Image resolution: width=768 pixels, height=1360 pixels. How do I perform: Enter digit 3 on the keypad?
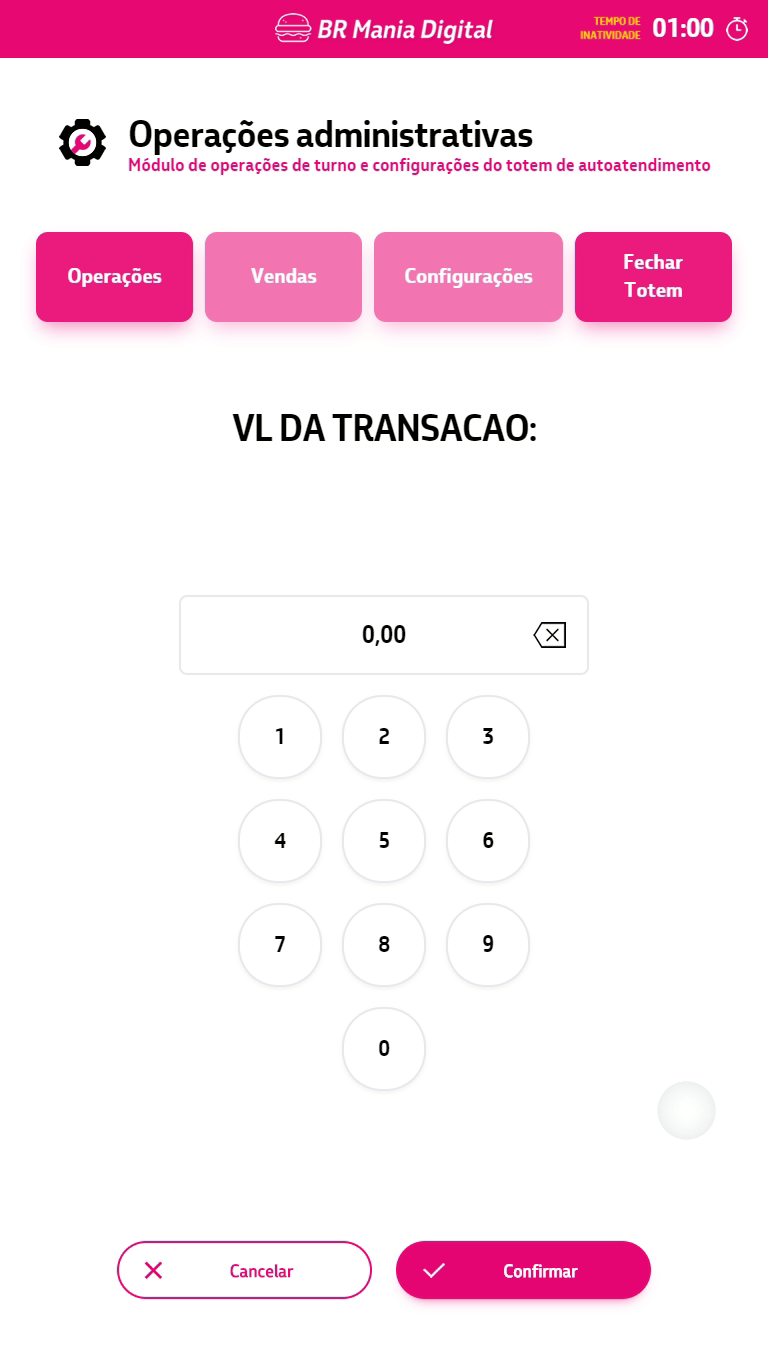488,737
